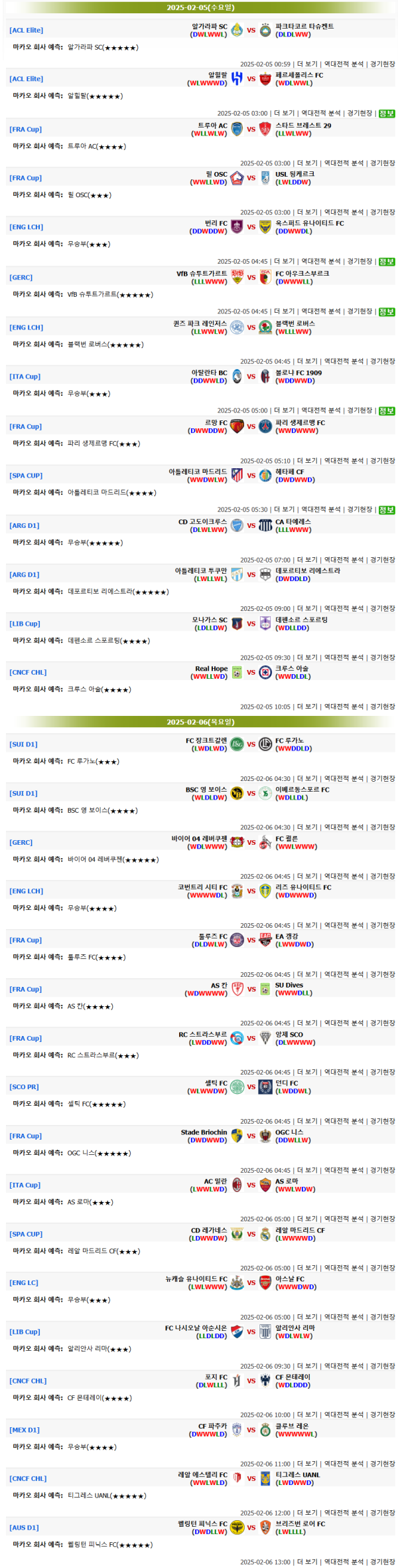Open 더 보기 for 모나가스 SC match

pyautogui.click(x=306, y=658)
